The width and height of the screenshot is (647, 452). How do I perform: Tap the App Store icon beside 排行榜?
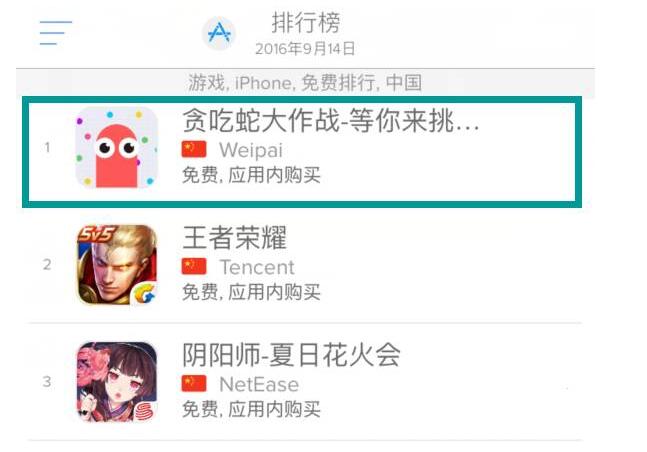tap(219, 34)
